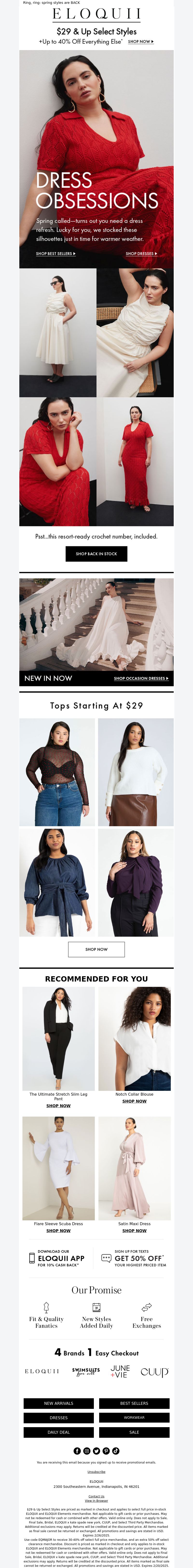
Task: Tap the top Shop Now link
Action: (x=140, y=41)
